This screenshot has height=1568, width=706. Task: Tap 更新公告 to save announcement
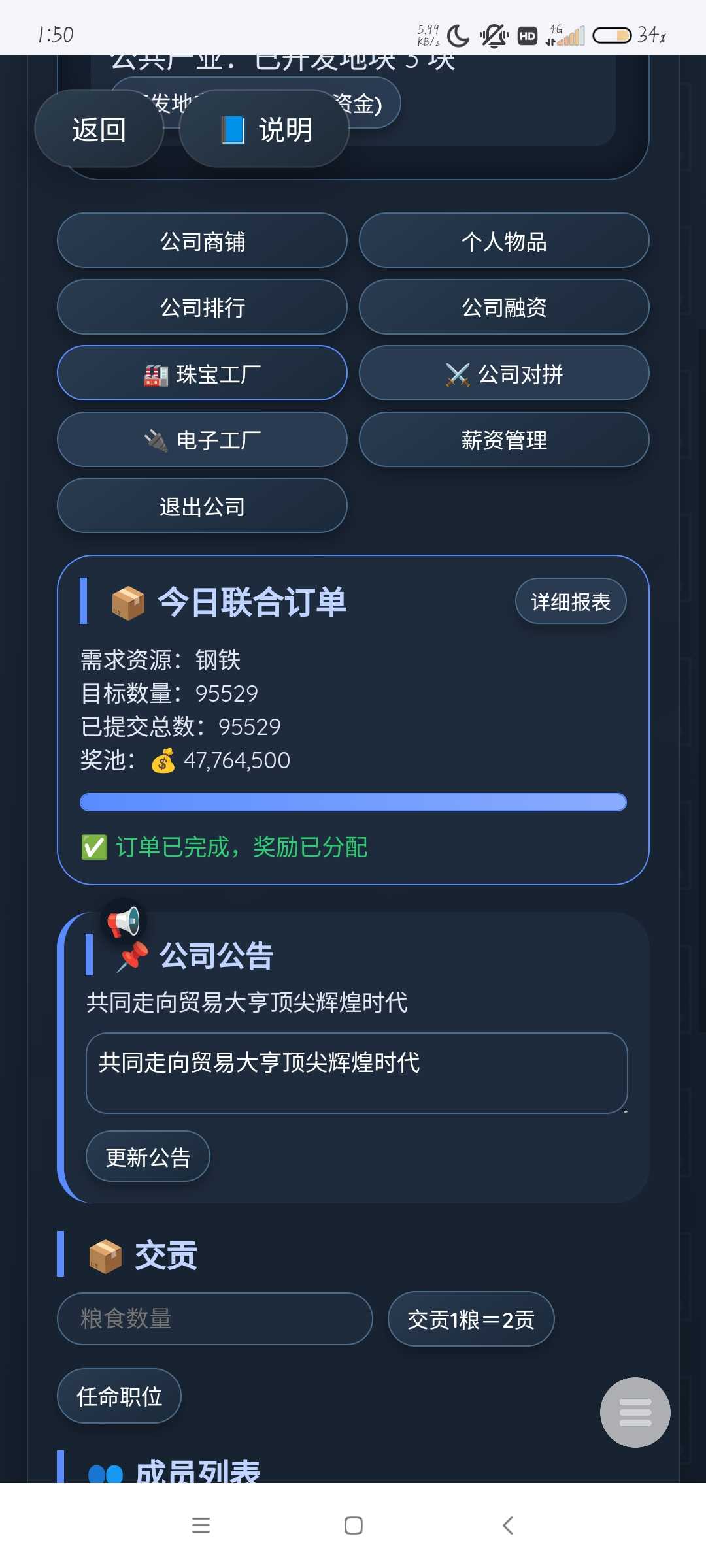pos(148,1156)
